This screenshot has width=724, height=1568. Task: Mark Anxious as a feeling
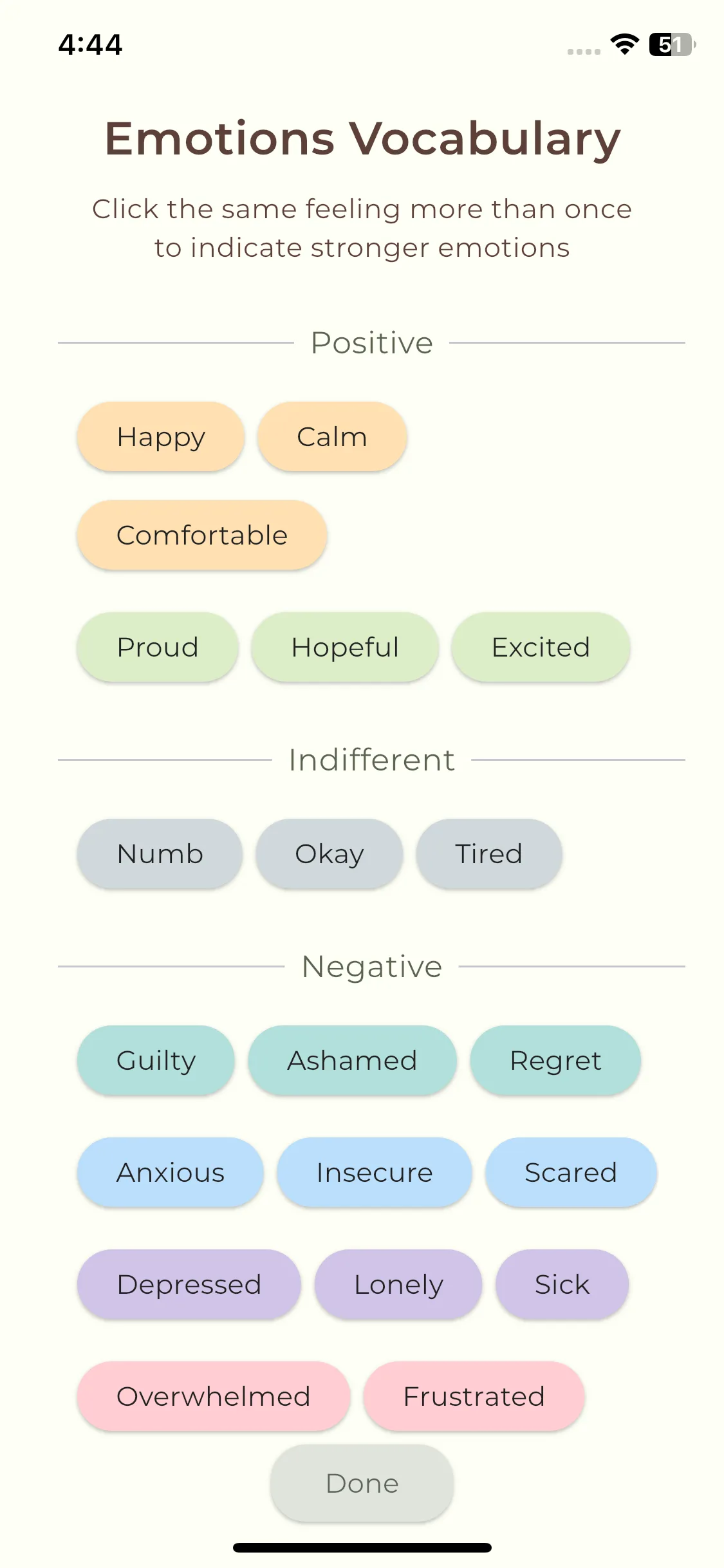(171, 1173)
